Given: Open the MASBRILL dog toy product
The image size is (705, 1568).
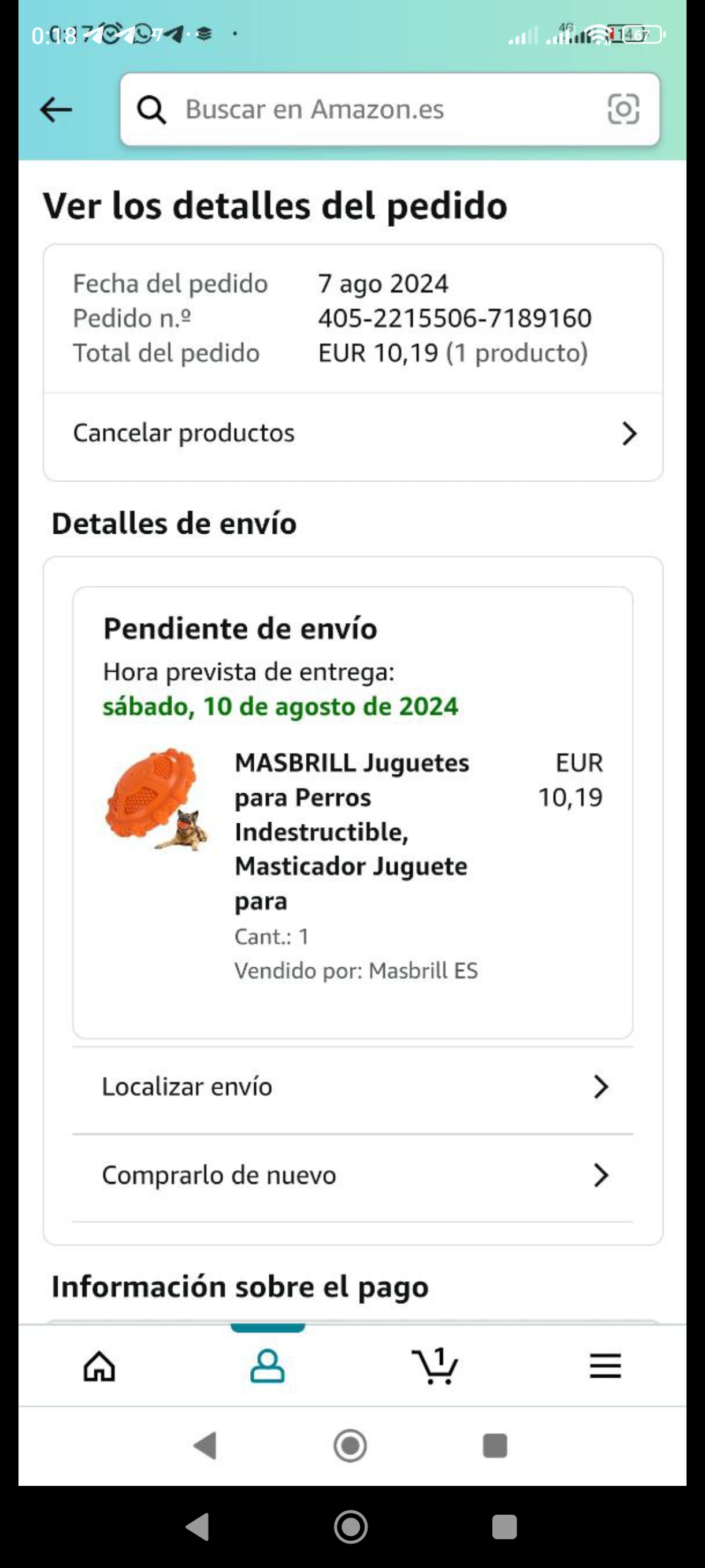Looking at the screenshot, I should pos(351,831).
